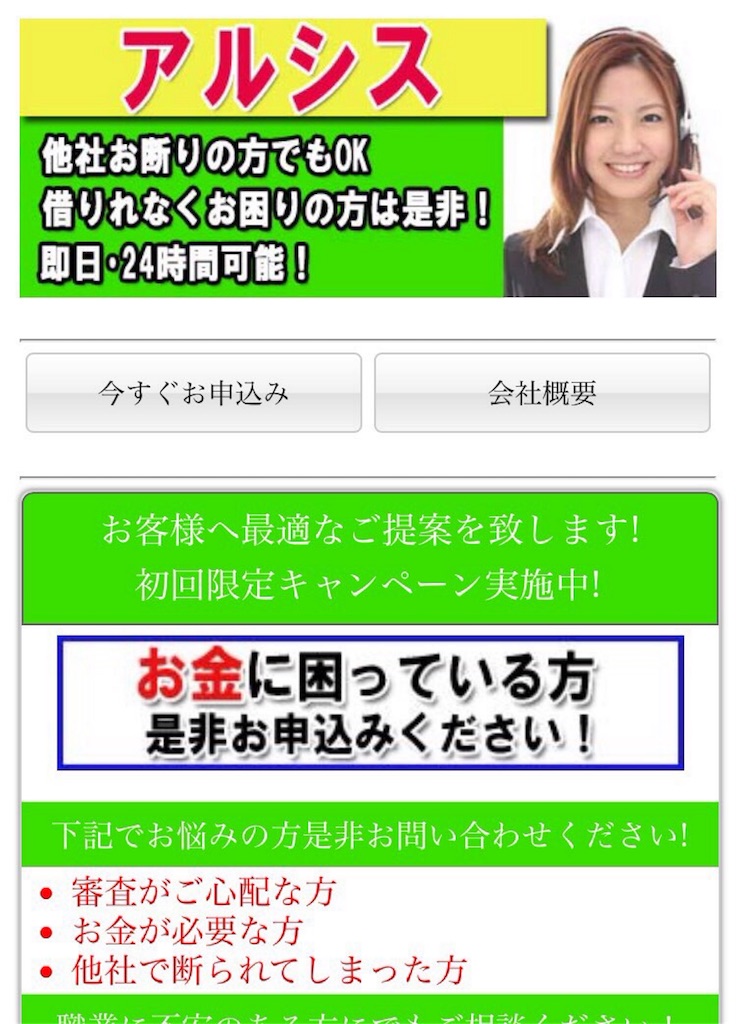Open the 会社概要 company overview
The image size is (737, 1024).
[x=542, y=393]
